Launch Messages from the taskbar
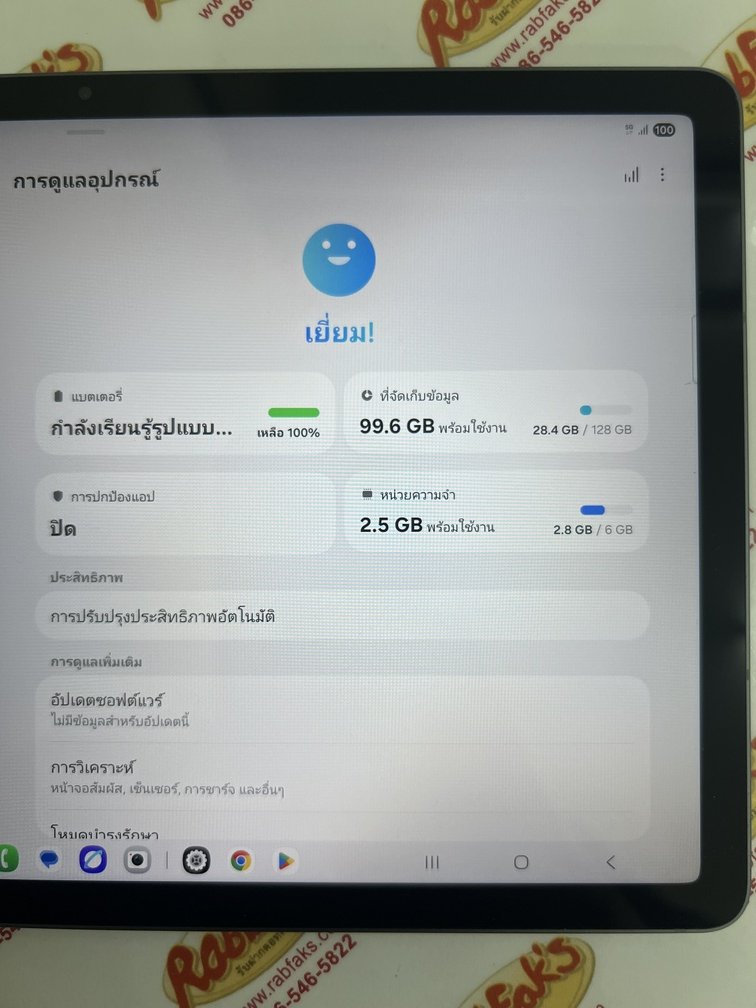 (x=49, y=860)
